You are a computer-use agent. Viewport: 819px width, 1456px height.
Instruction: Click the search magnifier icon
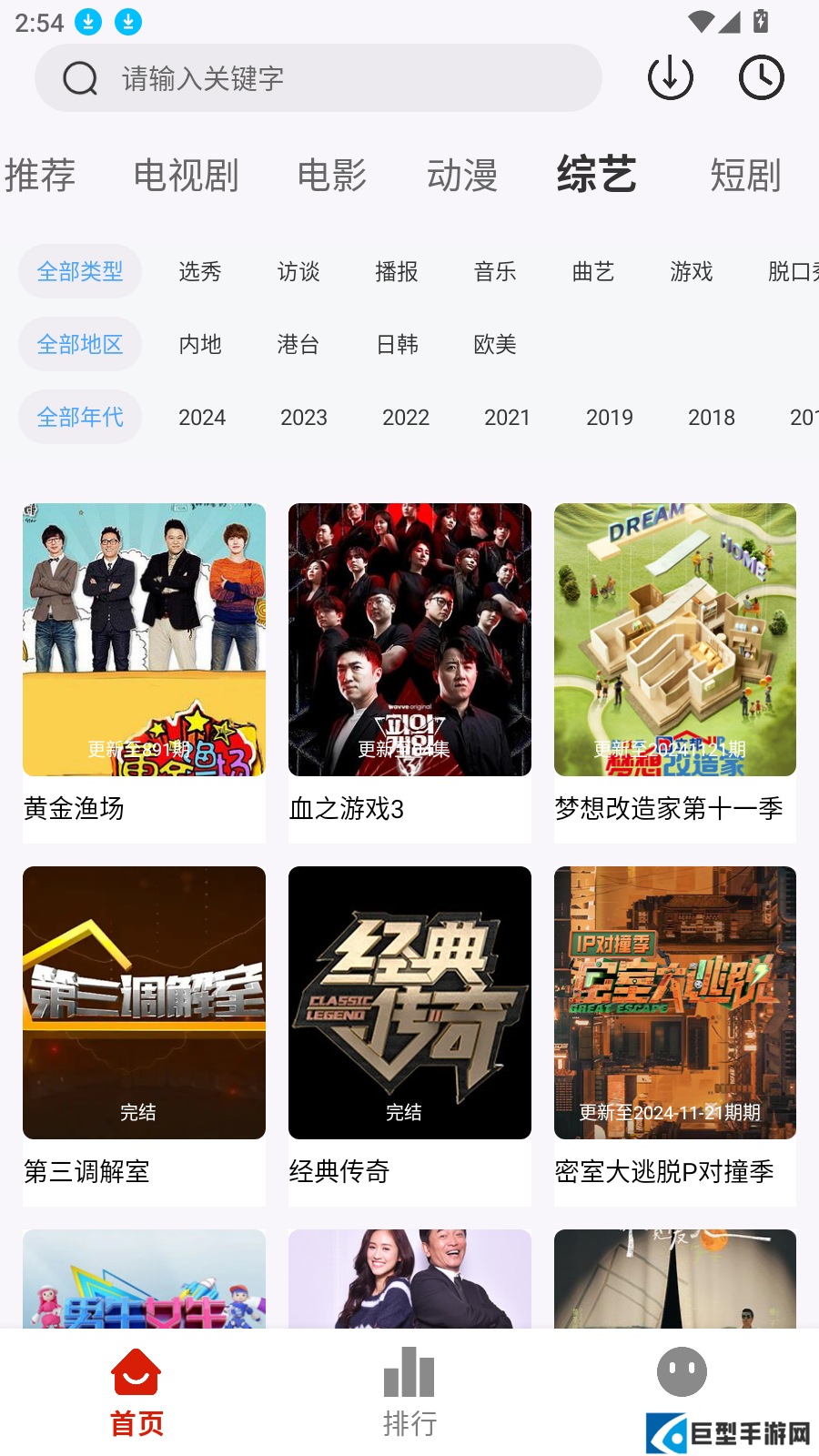80,77
